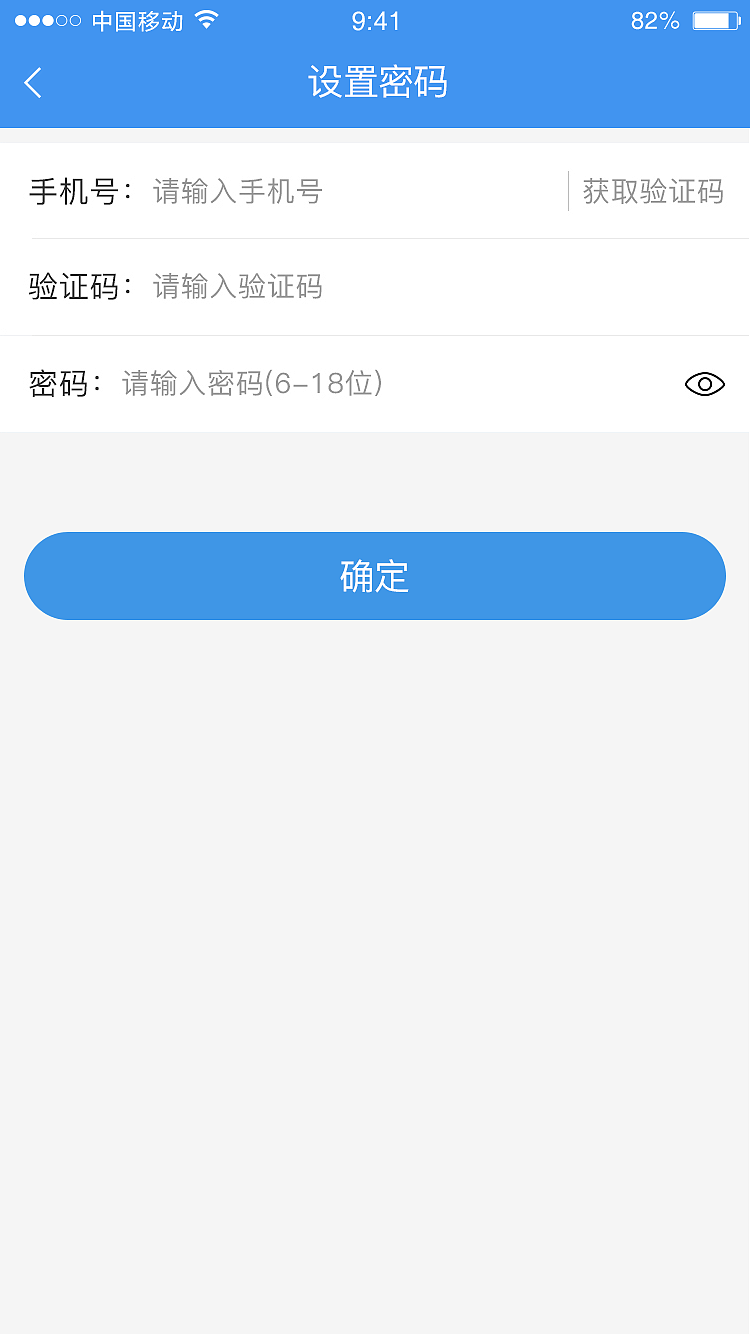Toggle password visibility with the eye icon

pos(704,383)
